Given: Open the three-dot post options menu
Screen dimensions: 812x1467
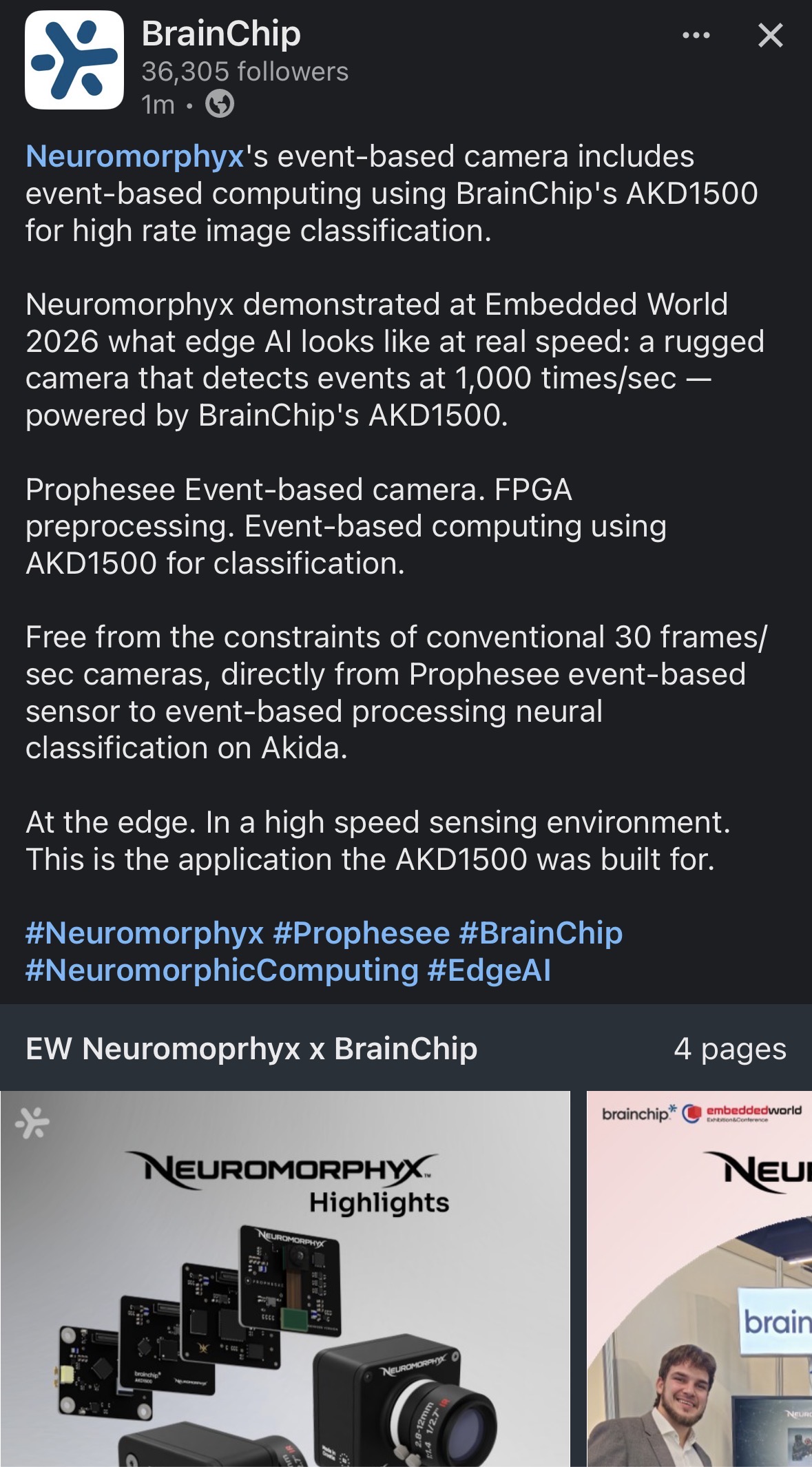Looking at the screenshot, I should pos(696,35).
